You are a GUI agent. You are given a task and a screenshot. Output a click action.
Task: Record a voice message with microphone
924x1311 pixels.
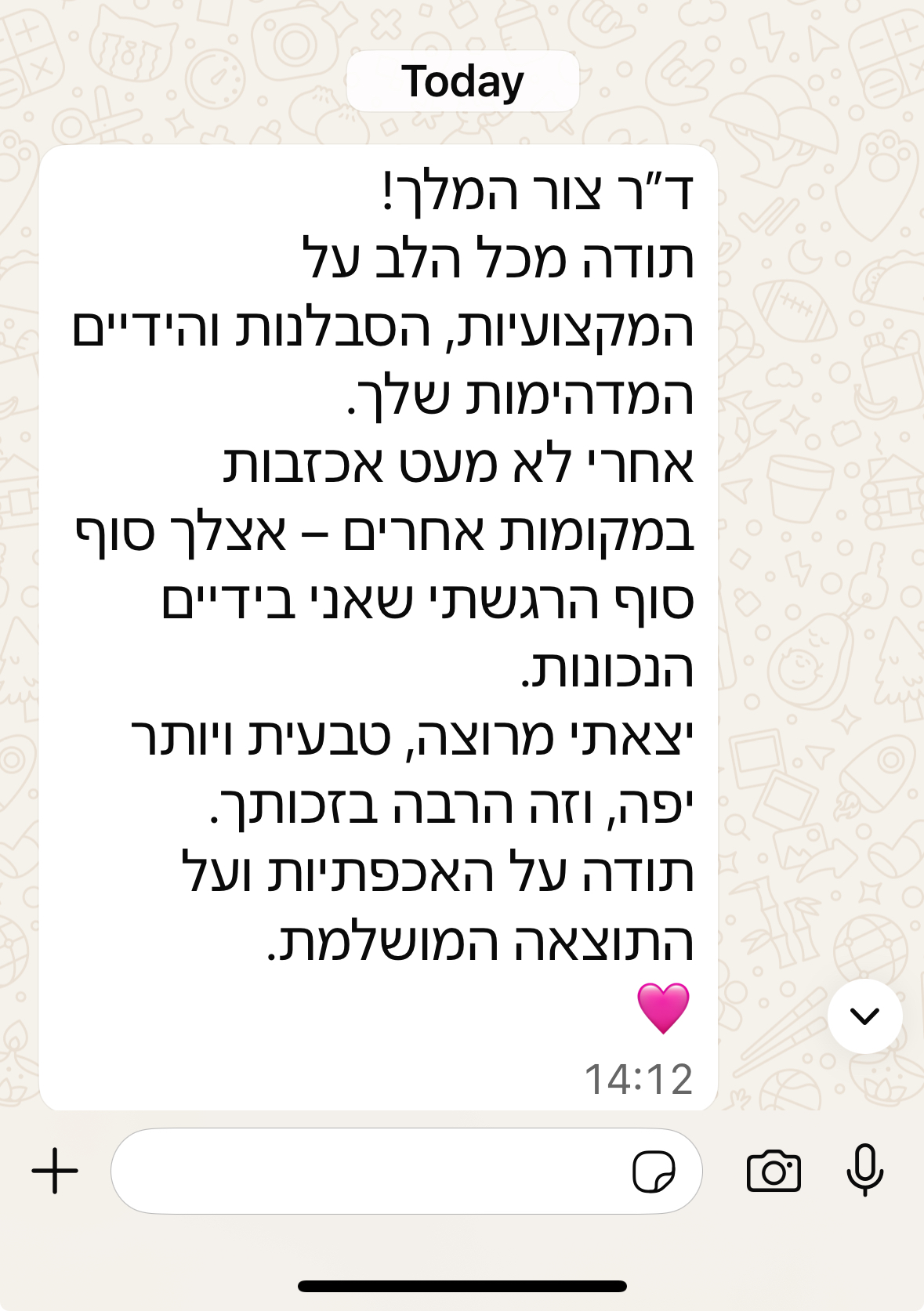(x=864, y=1170)
